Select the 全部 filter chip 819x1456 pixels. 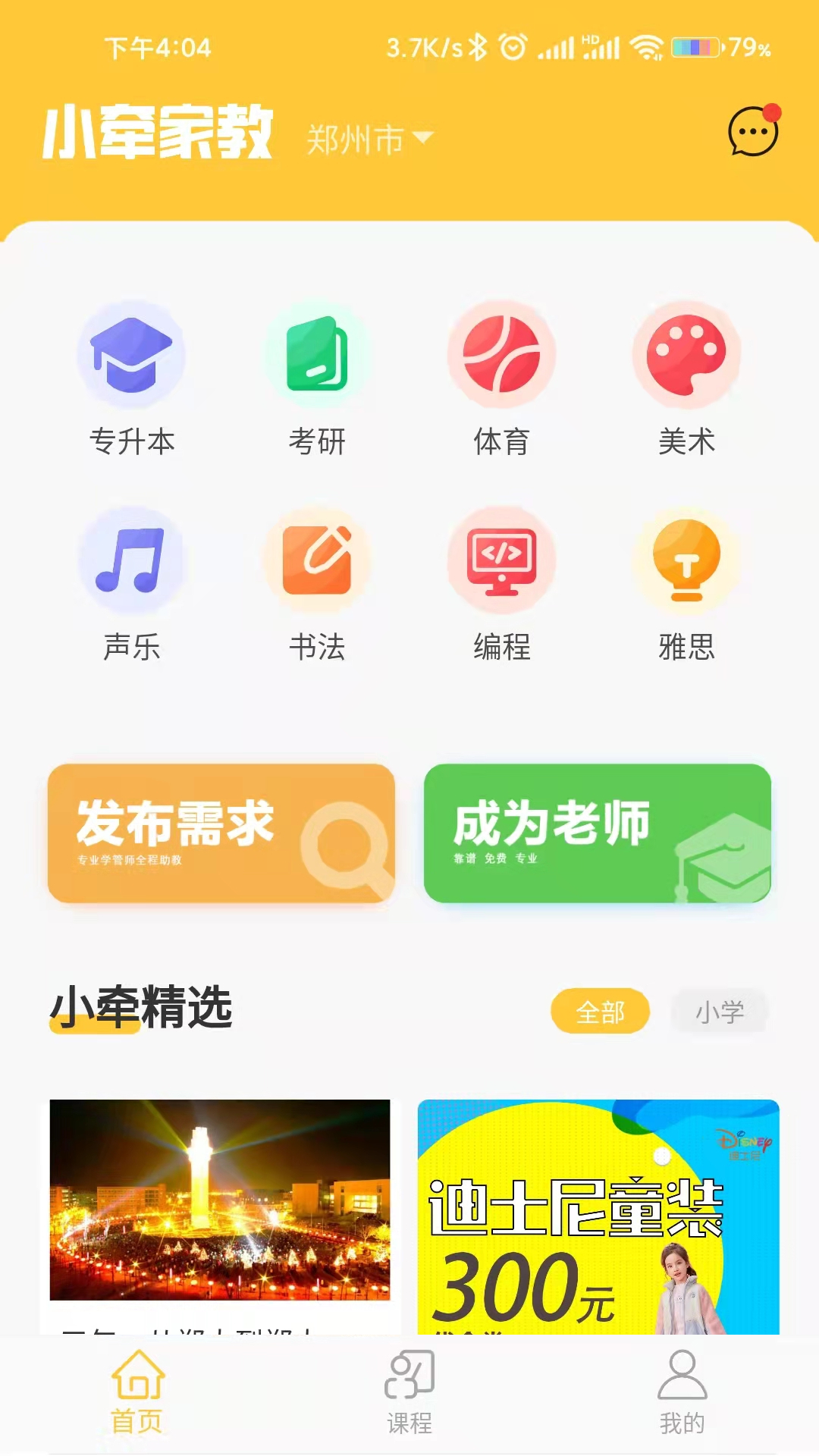(x=600, y=1011)
